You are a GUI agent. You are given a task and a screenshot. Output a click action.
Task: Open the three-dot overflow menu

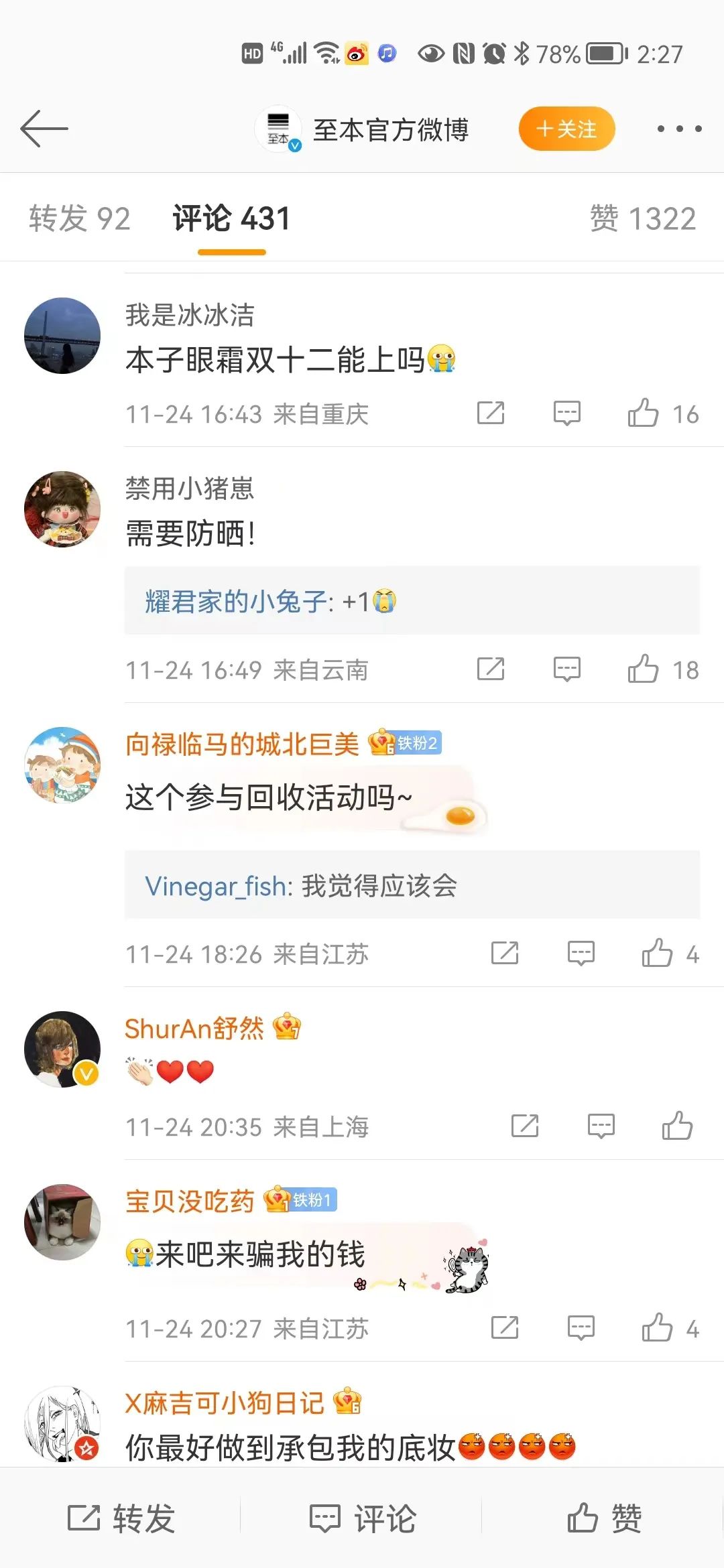click(679, 129)
